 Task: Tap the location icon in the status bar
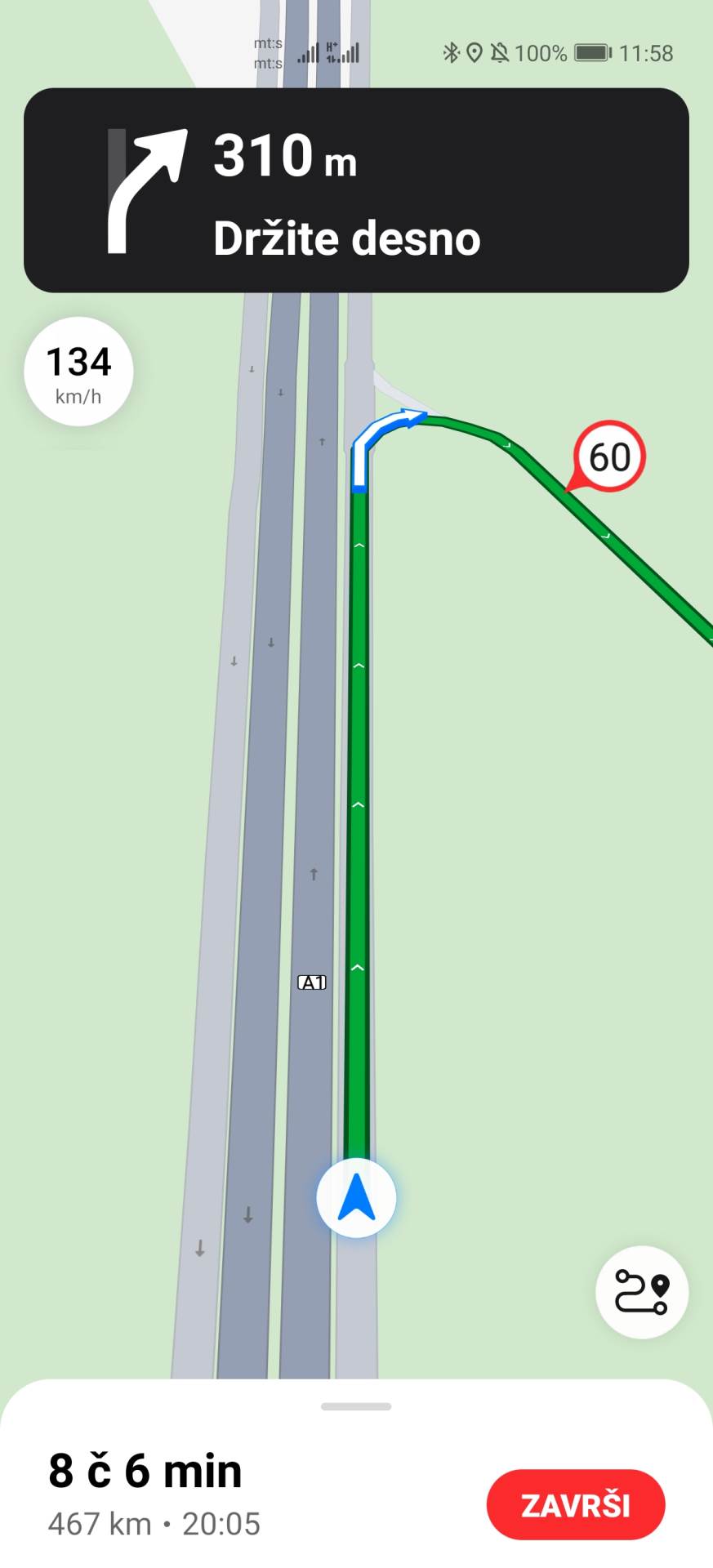pyautogui.click(x=475, y=53)
